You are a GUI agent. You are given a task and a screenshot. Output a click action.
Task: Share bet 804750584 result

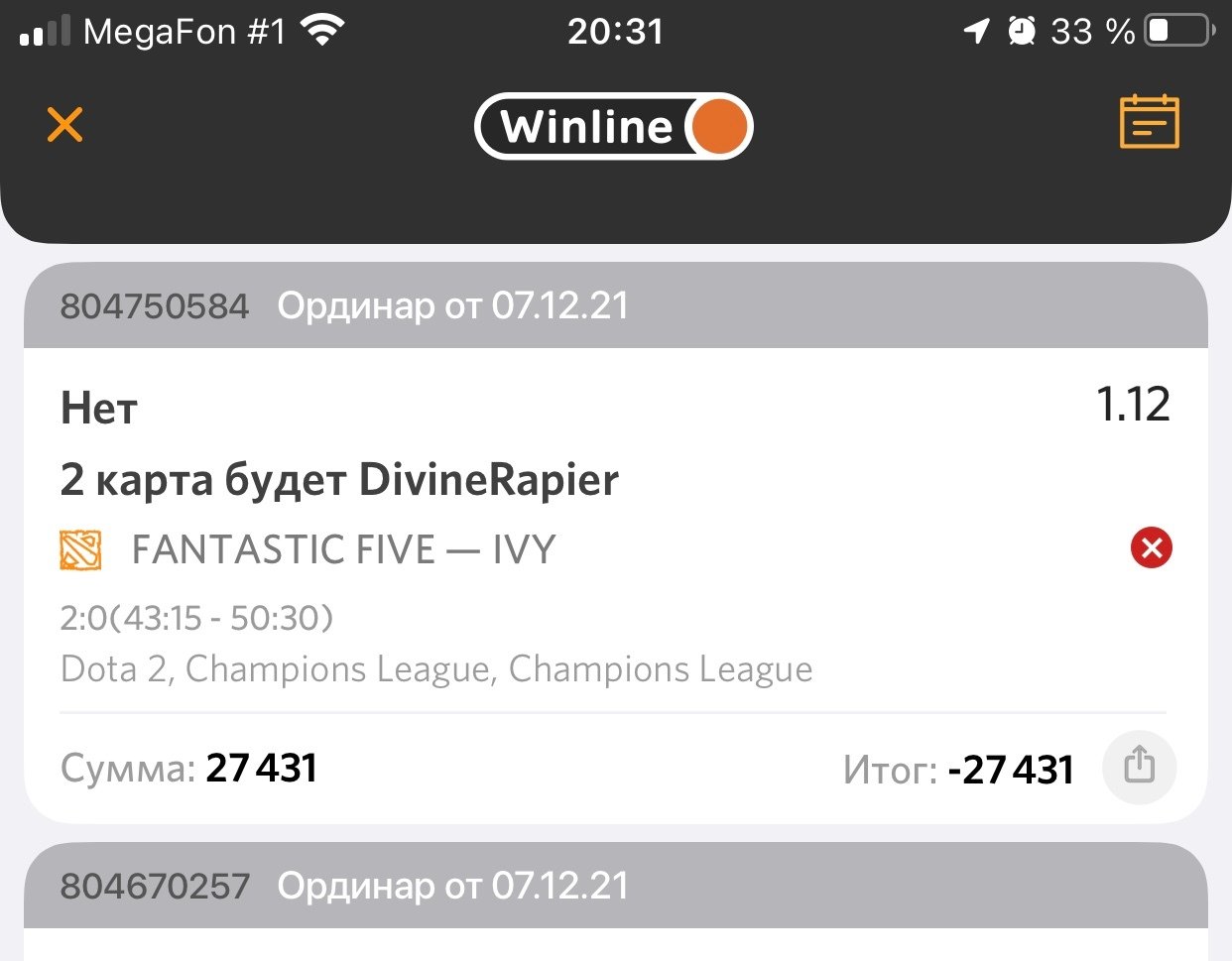(1139, 767)
